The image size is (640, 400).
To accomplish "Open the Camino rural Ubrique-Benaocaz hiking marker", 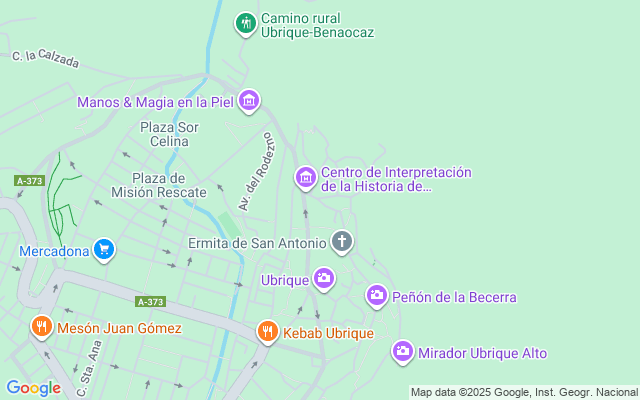I will click(245, 23).
